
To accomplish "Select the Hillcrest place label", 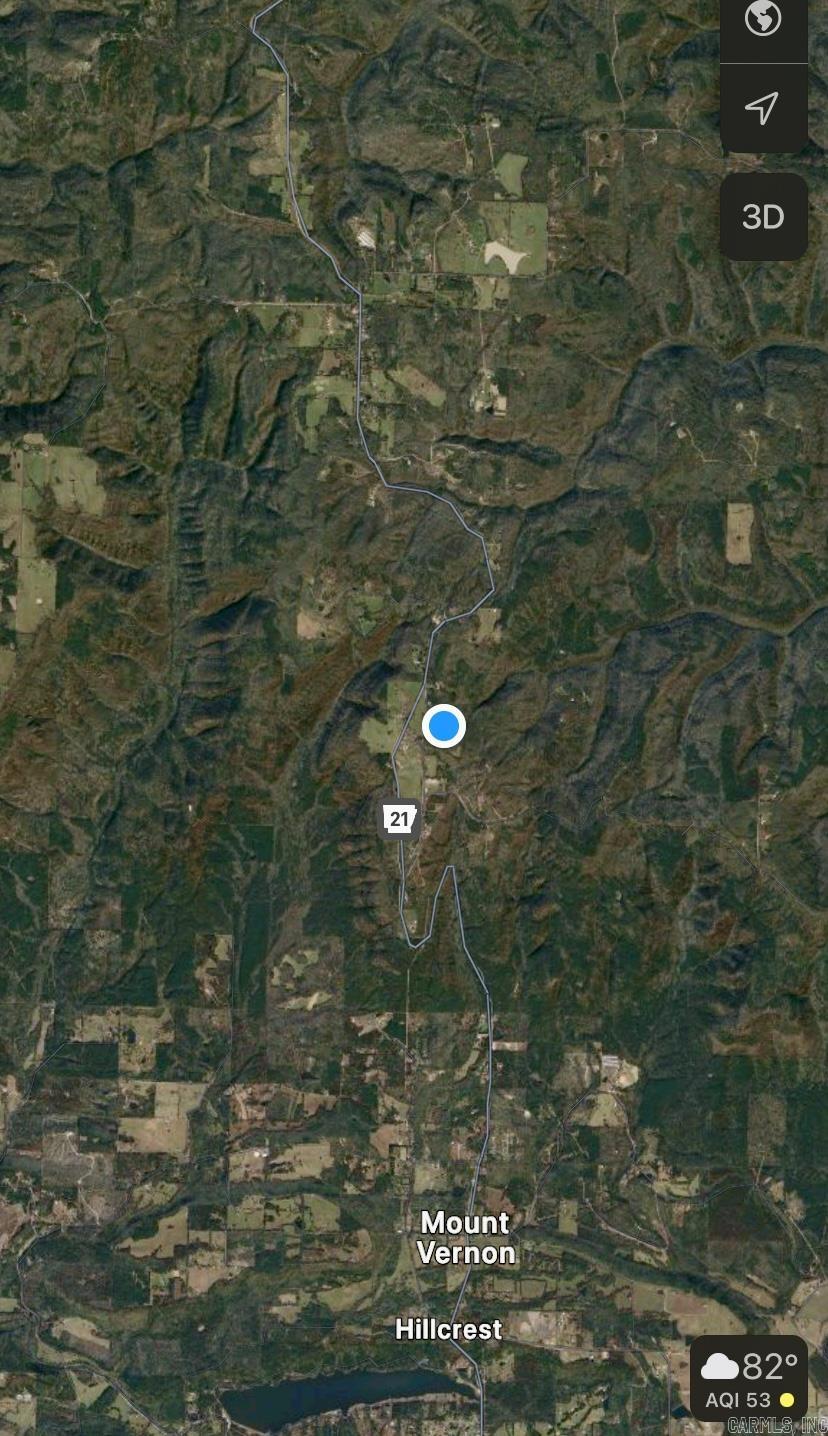I will tap(448, 1329).
